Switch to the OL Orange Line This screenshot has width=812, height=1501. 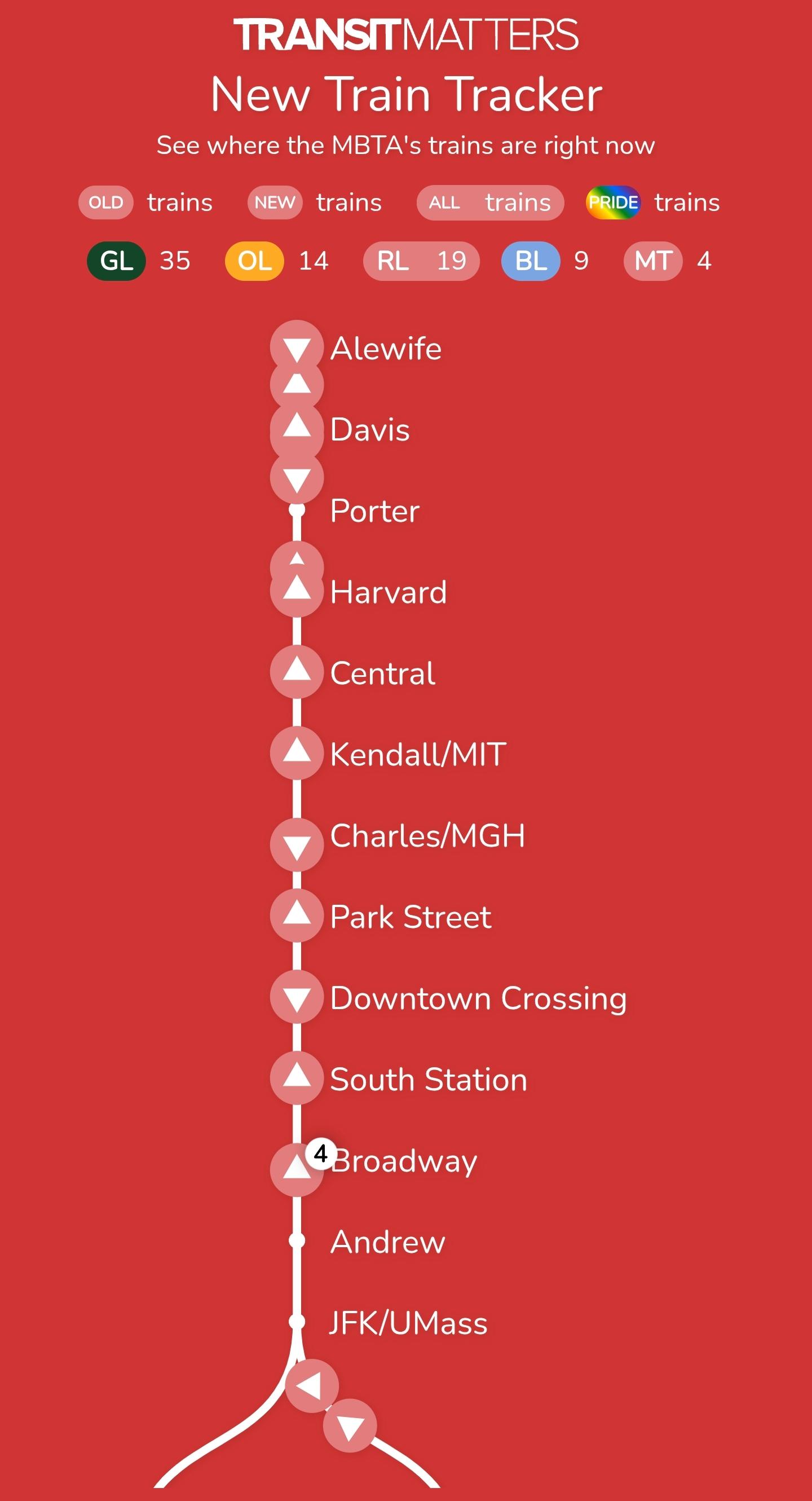click(x=254, y=261)
